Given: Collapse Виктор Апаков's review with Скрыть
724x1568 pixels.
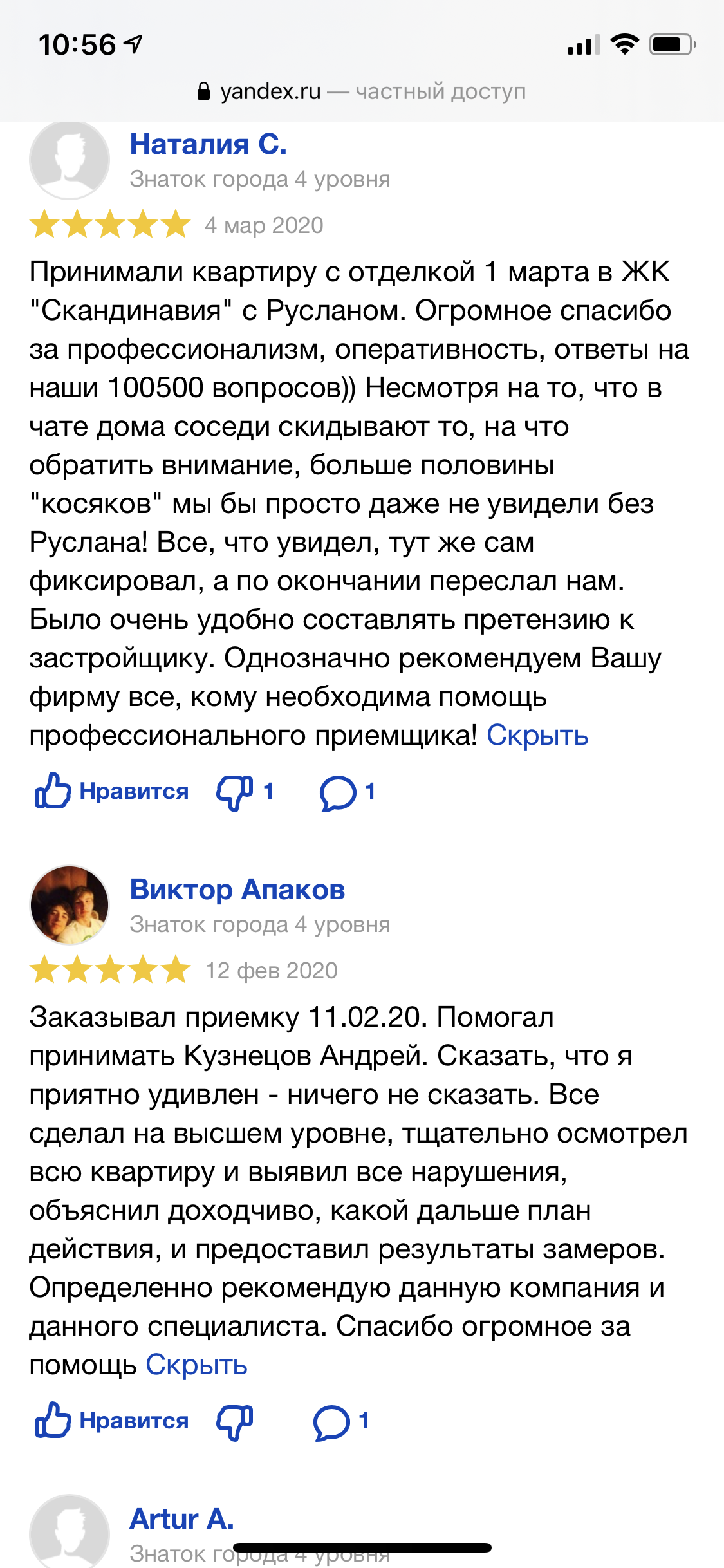Looking at the screenshot, I should pyautogui.click(x=196, y=1365).
